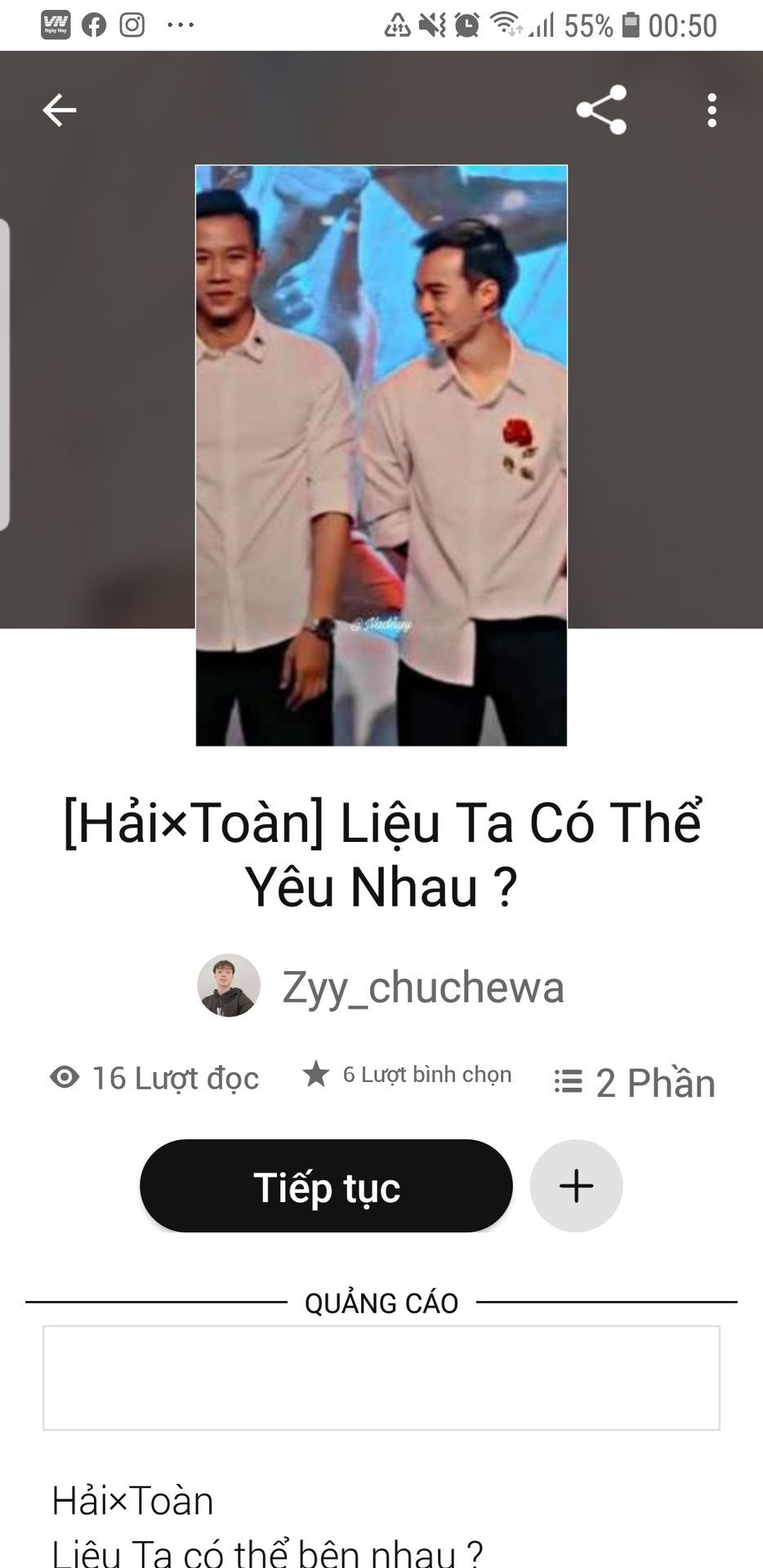Open the three-dot overflow menu
Viewport: 763px width, 1568px height.
click(x=712, y=110)
